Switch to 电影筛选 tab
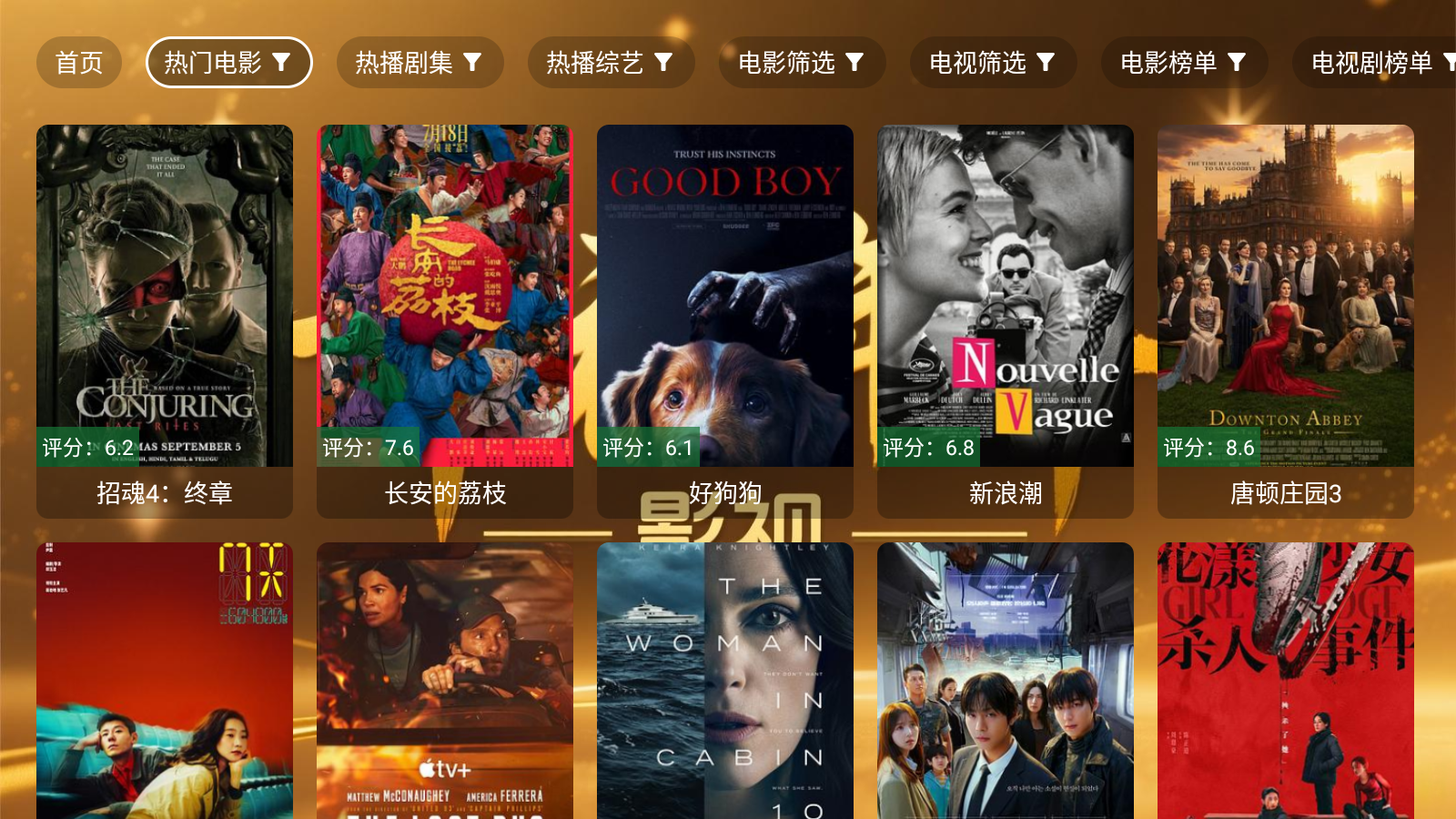Viewport: 1456px width, 819px height. coord(802,63)
